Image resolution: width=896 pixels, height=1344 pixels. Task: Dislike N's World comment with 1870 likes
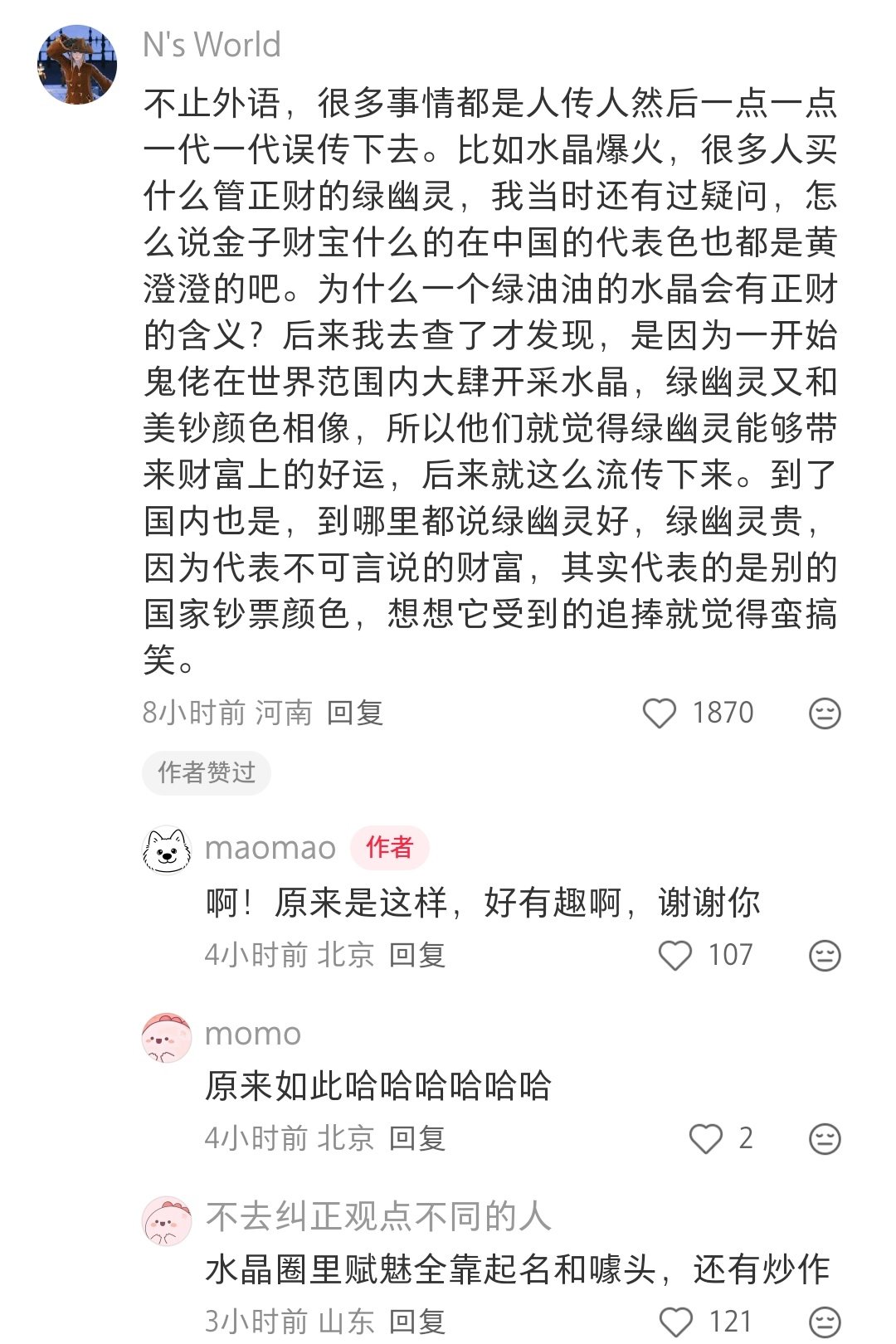tap(824, 713)
